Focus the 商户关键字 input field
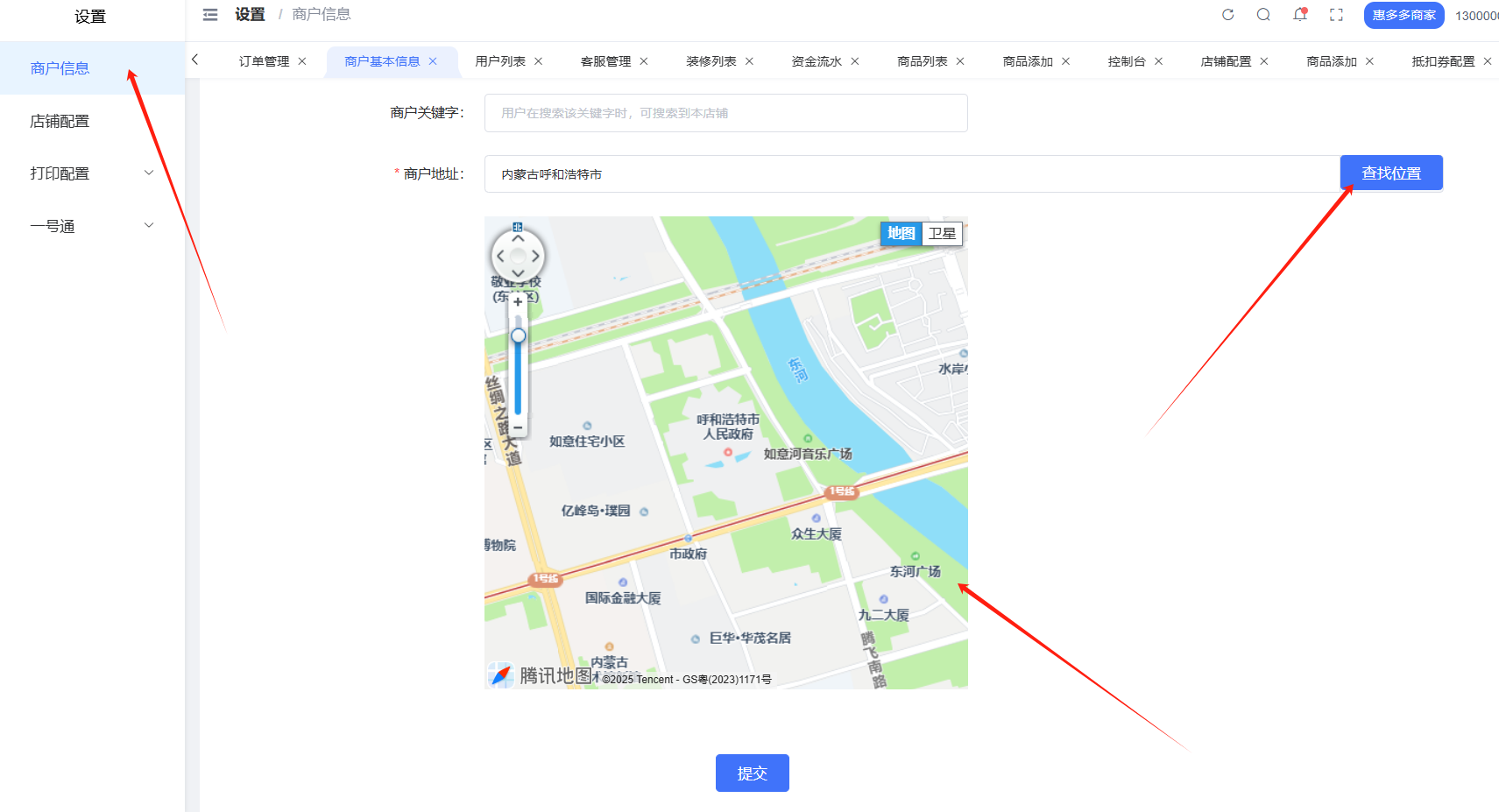The height and width of the screenshot is (812, 1499). pyautogui.click(x=725, y=113)
